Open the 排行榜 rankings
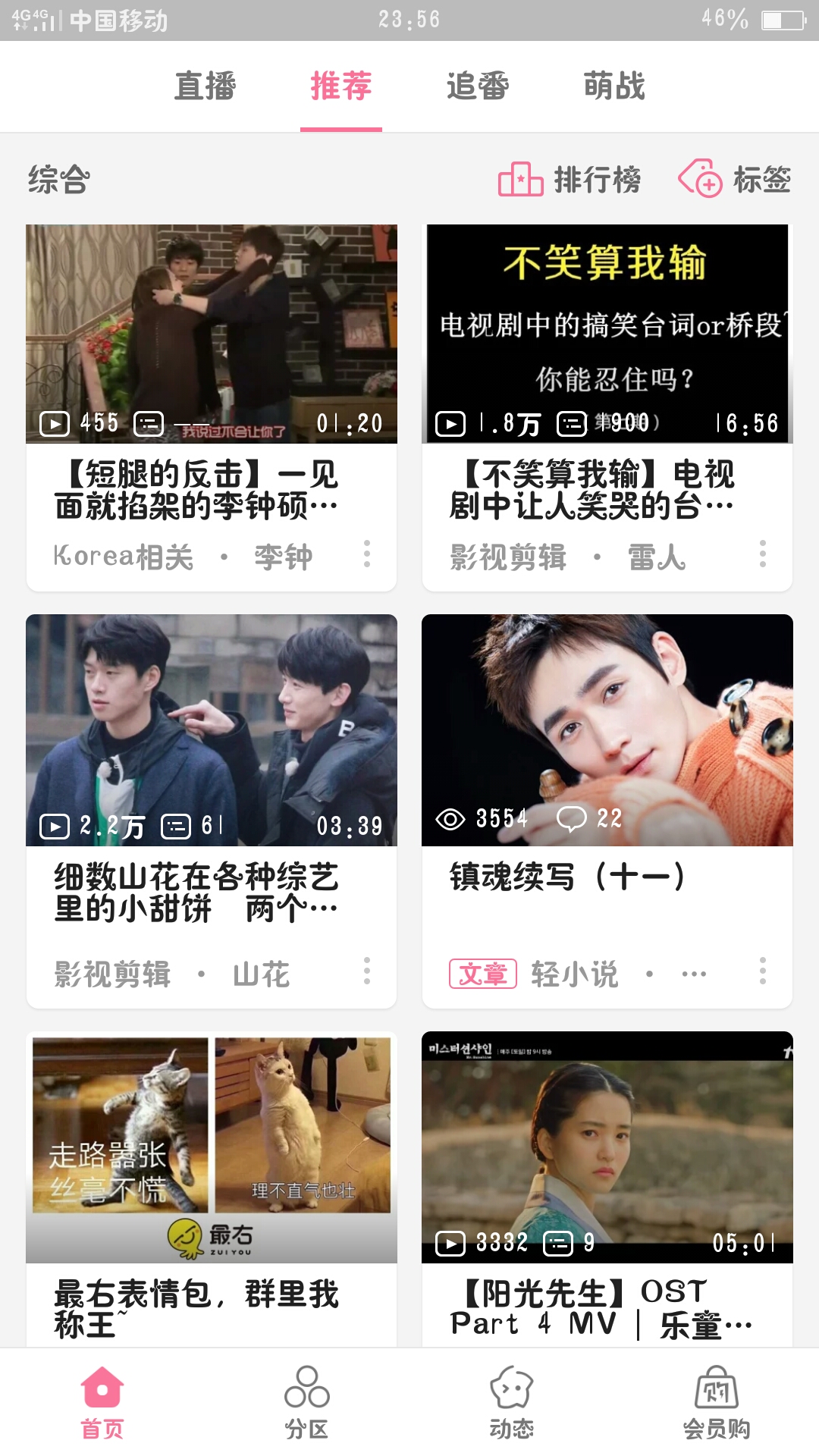819x1456 pixels. (x=570, y=180)
